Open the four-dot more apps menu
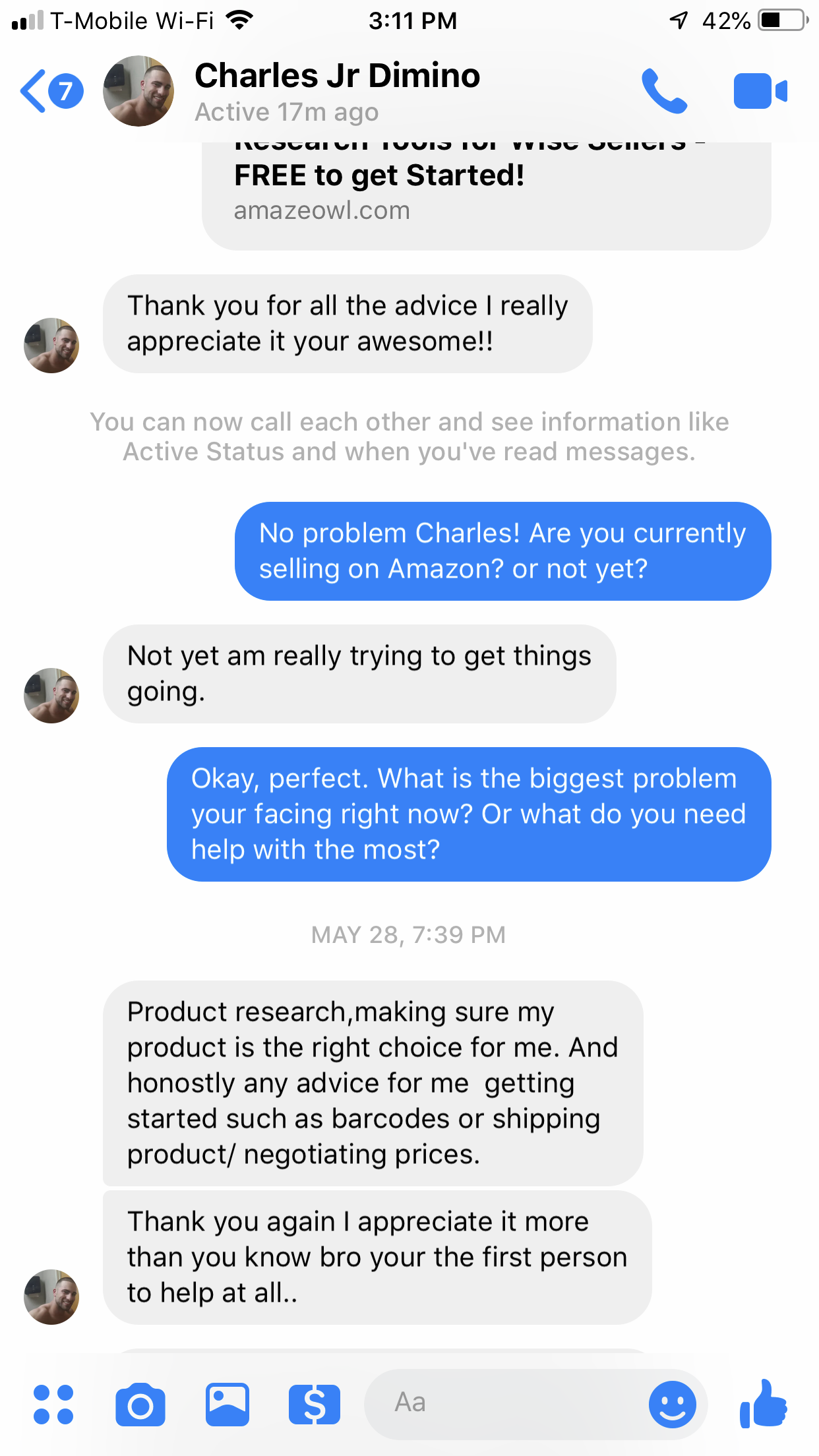 (x=53, y=1405)
